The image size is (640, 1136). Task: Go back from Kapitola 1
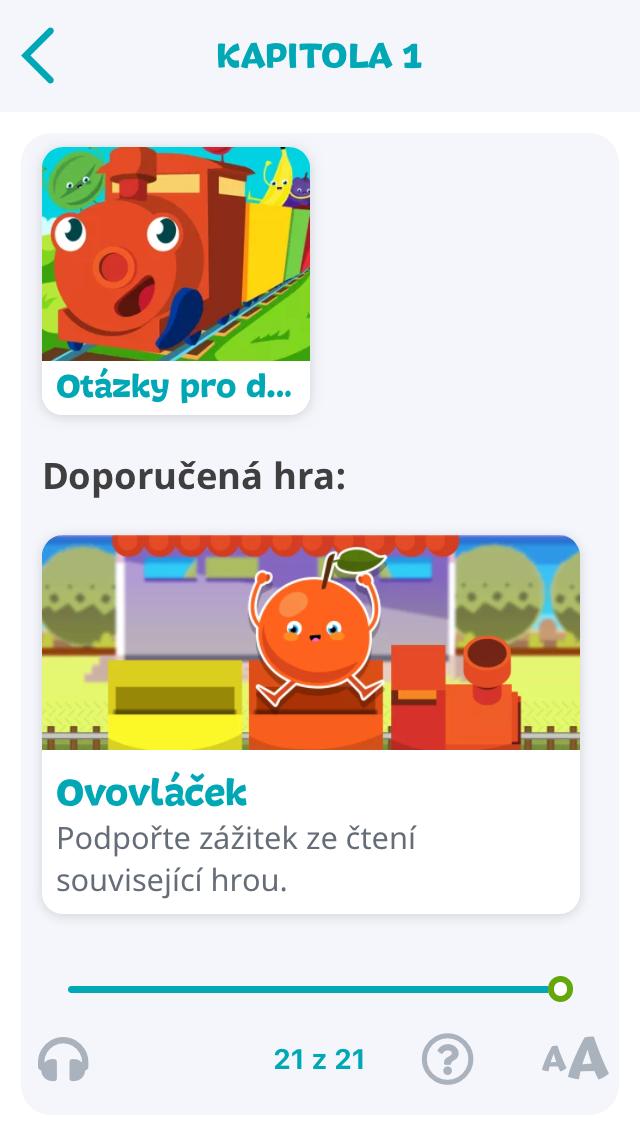coord(38,56)
